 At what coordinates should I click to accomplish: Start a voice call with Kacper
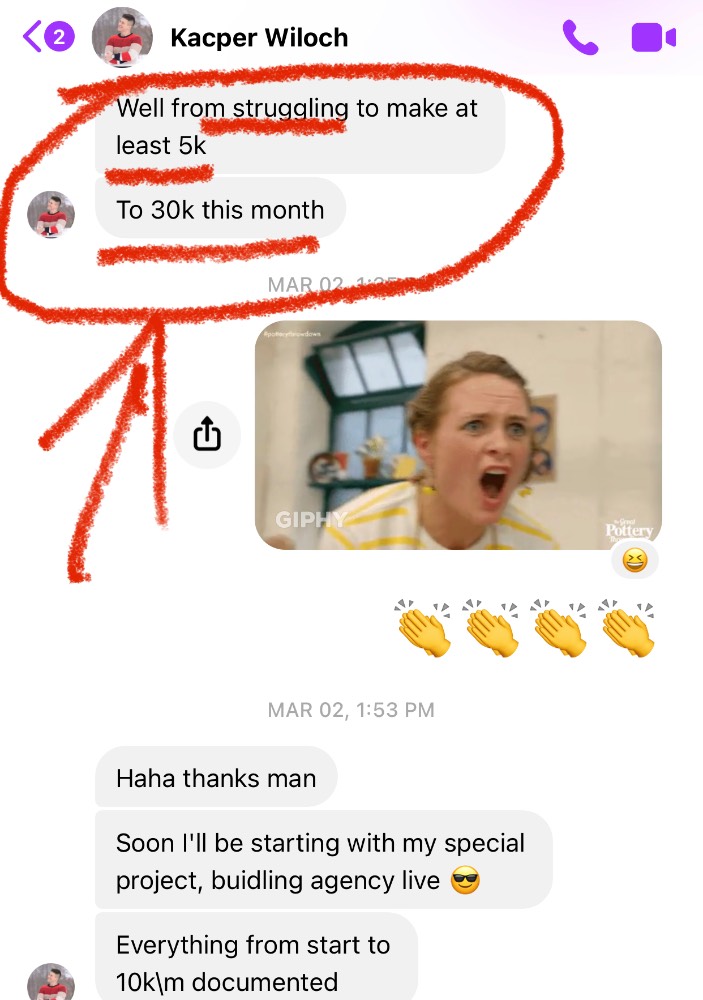(580, 38)
